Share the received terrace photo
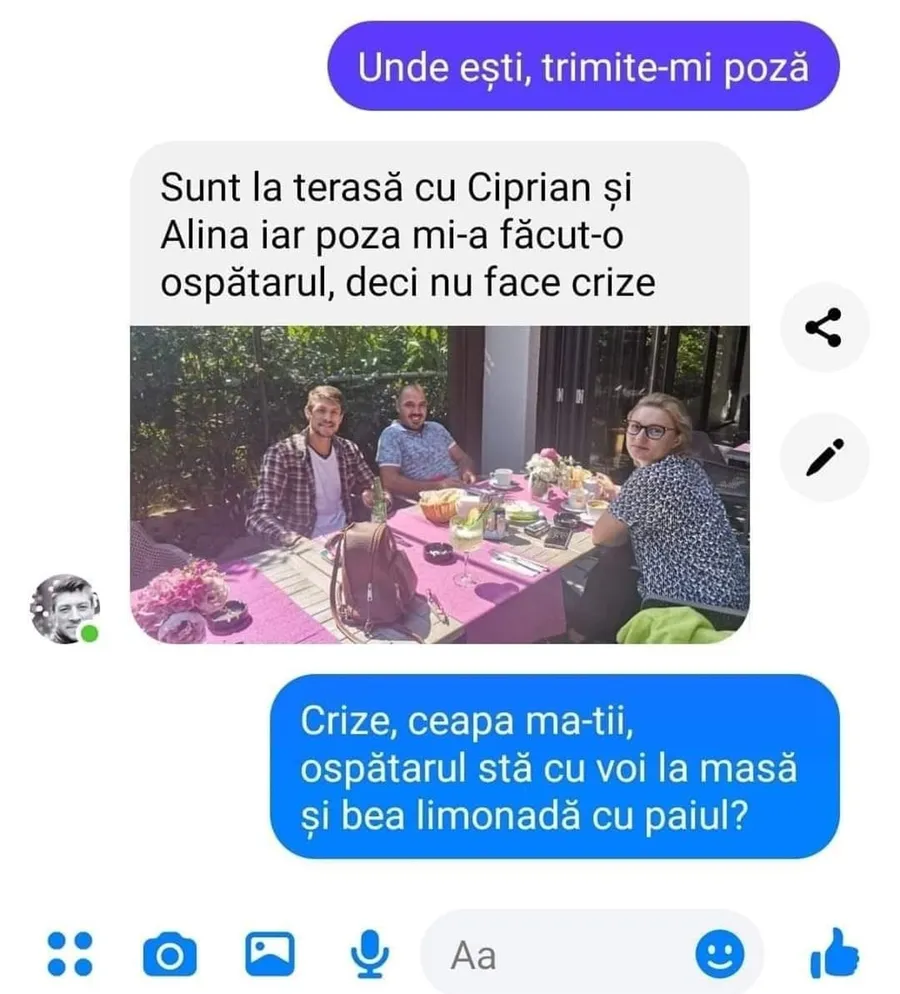The height and width of the screenshot is (994, 900). pos(823,327)
